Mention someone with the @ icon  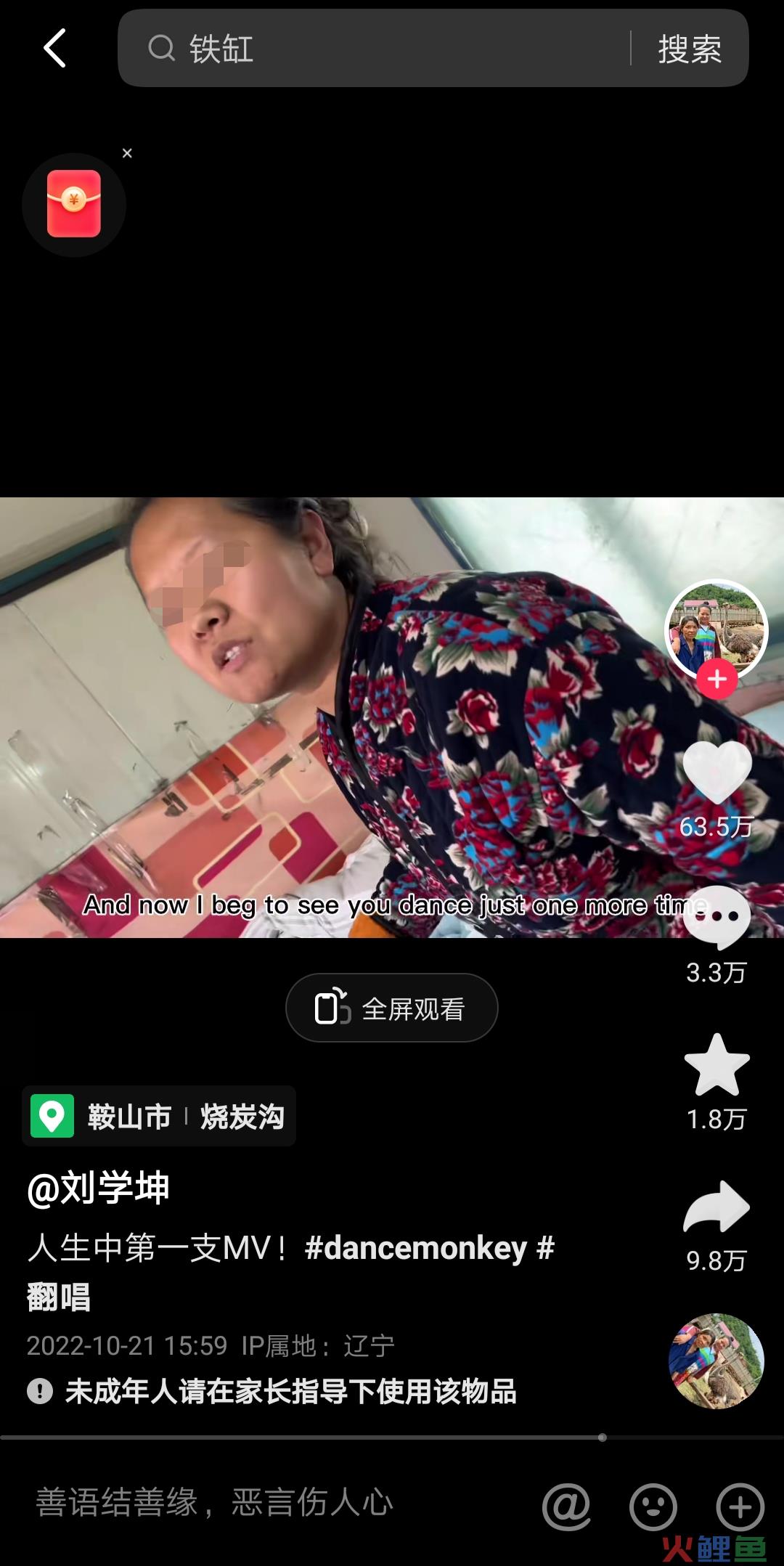[566, 1506]
